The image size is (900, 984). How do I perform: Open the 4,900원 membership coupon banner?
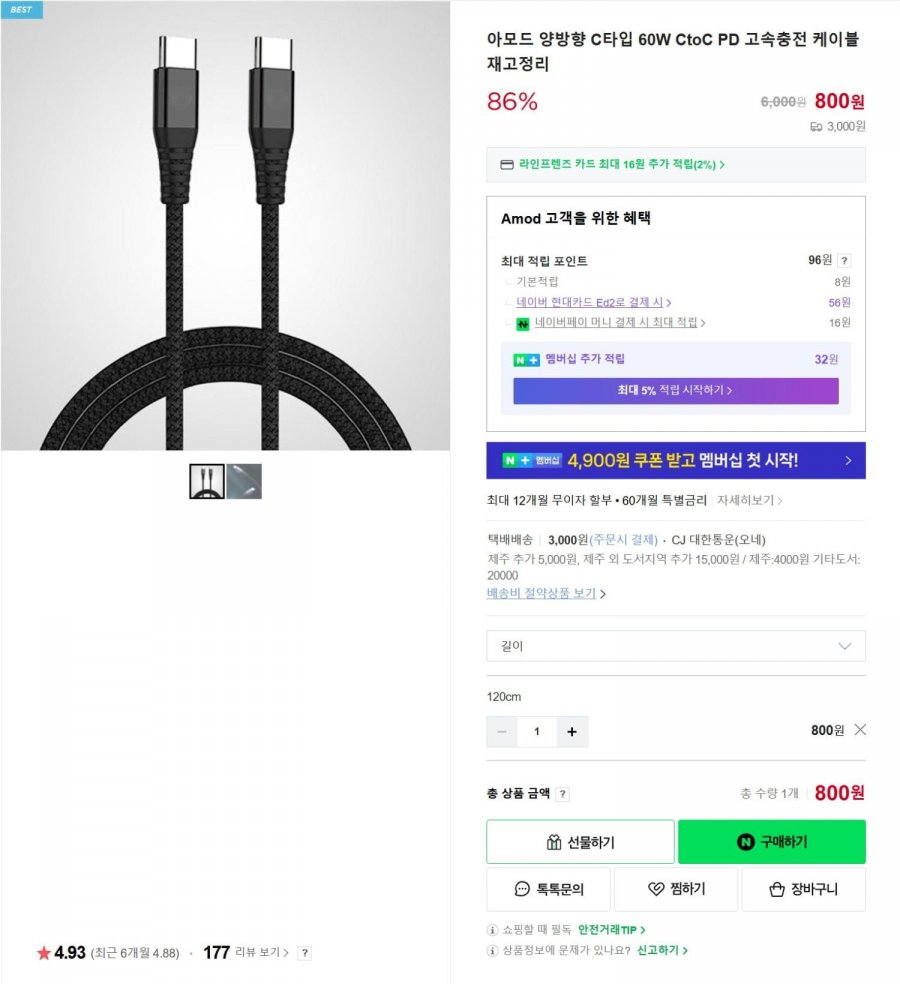(x=675, y=461)
